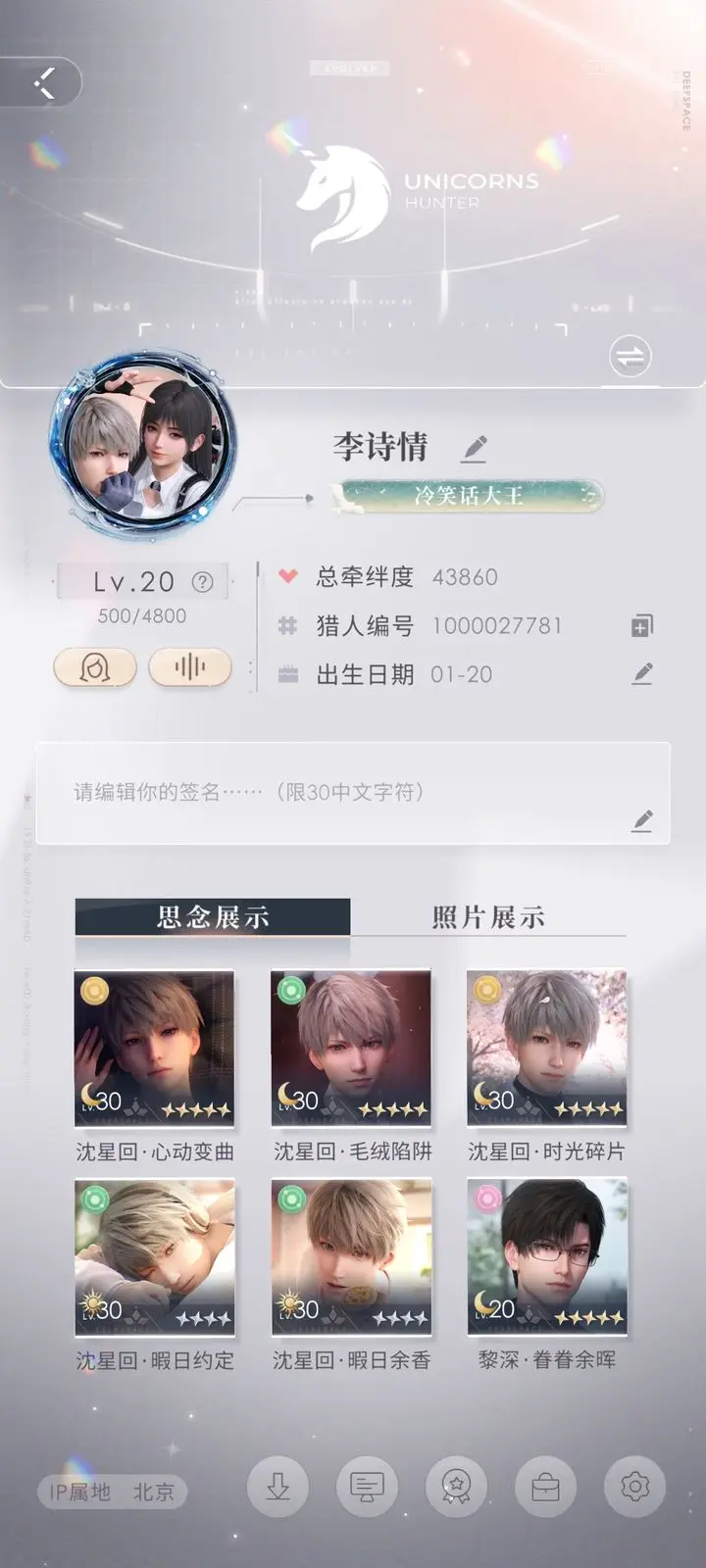
Task: Tap the download icon in bottom bar
Action: tap(277, 1487)
